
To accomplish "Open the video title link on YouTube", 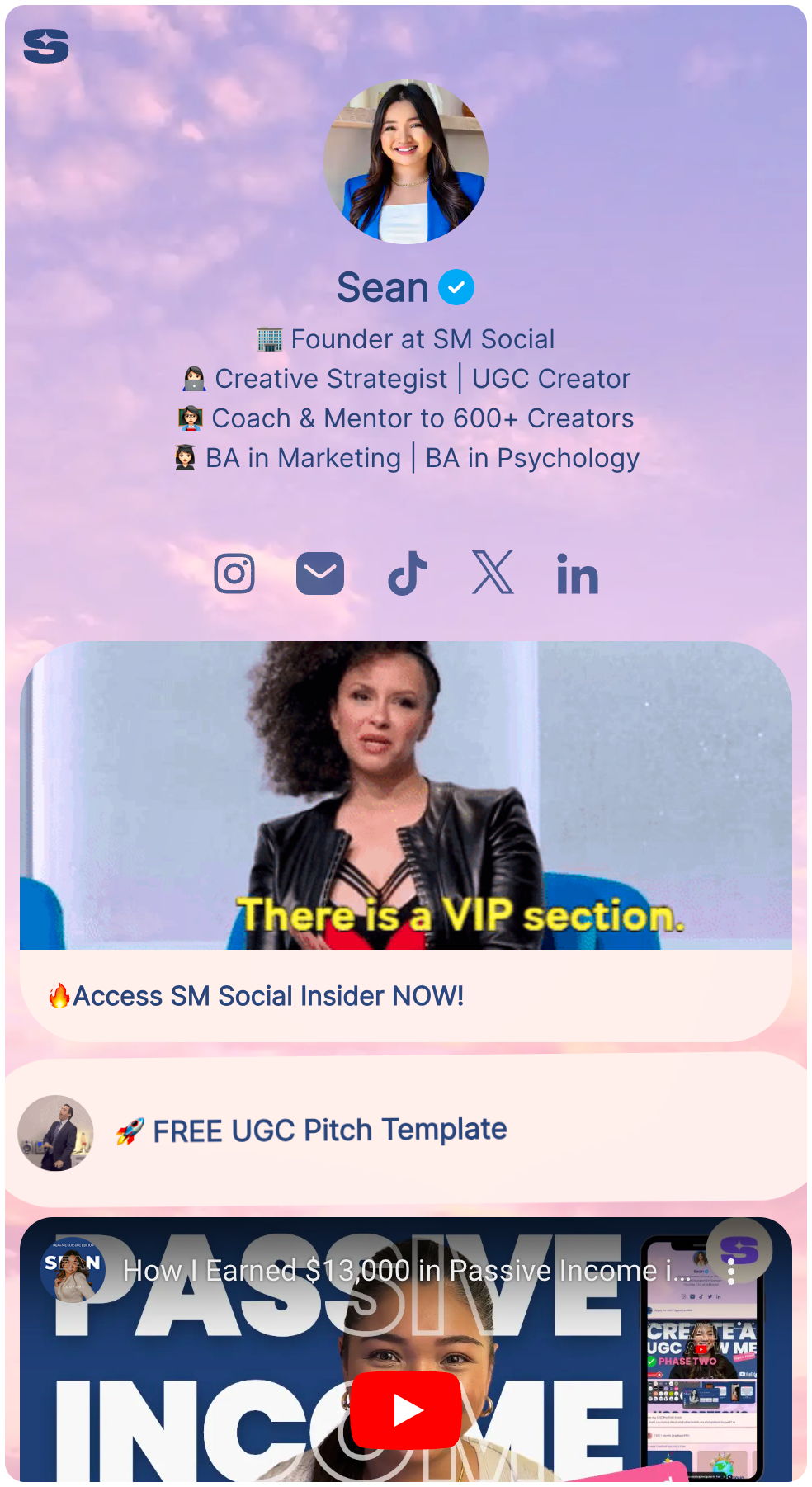I will (x=406, y=1271).
